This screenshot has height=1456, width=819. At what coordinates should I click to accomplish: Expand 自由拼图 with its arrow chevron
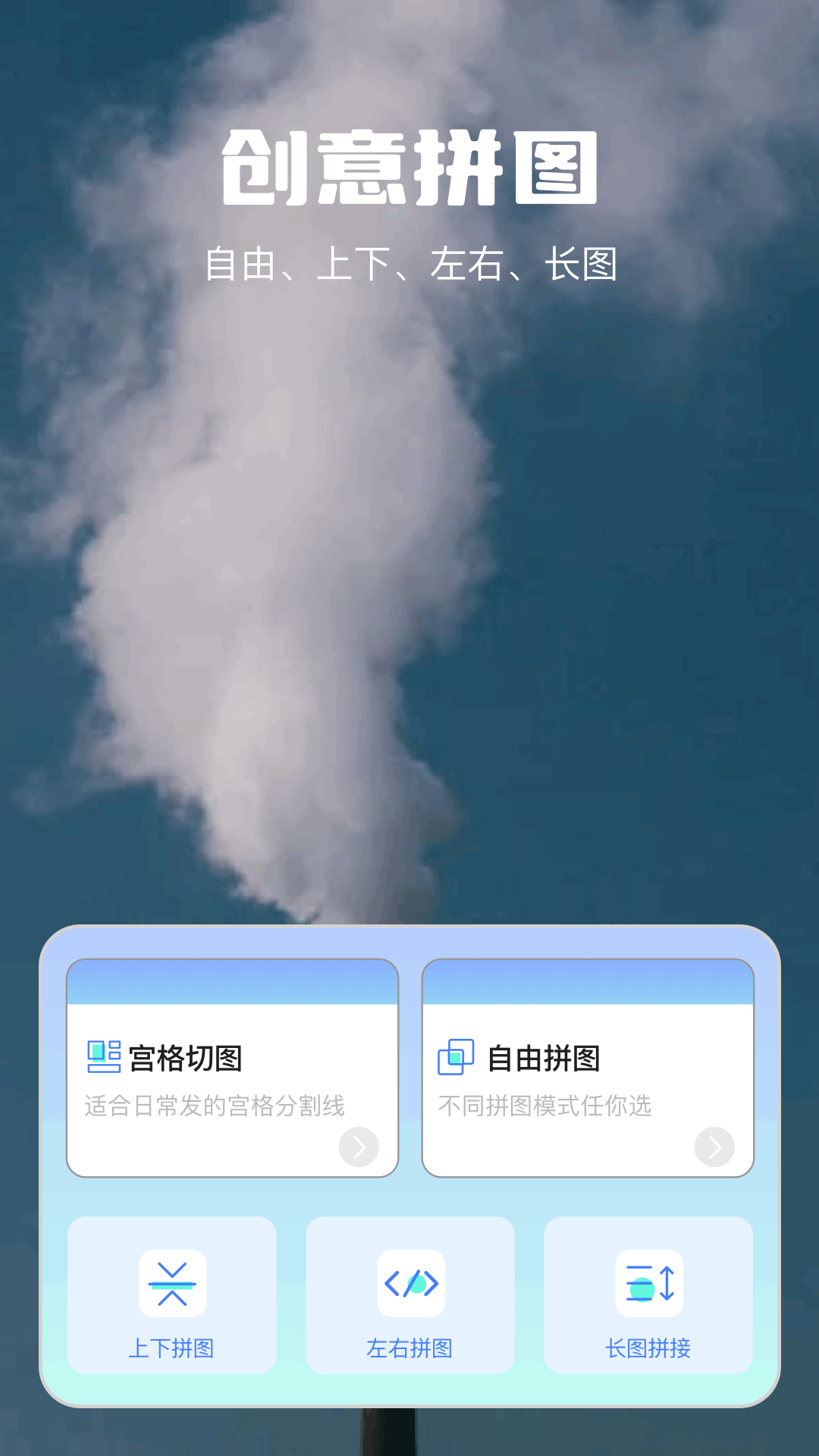[714, 1147]
